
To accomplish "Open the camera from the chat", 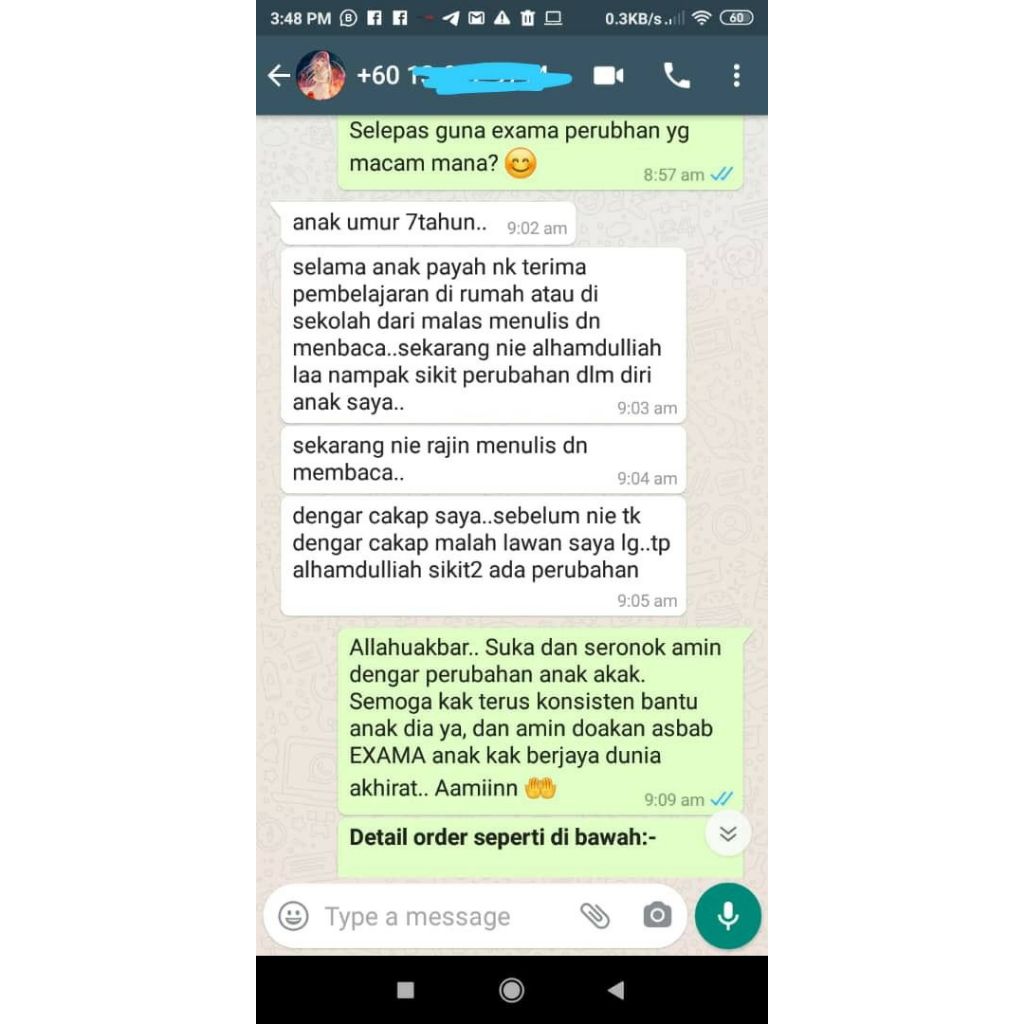I will click(x=657, y=916).
